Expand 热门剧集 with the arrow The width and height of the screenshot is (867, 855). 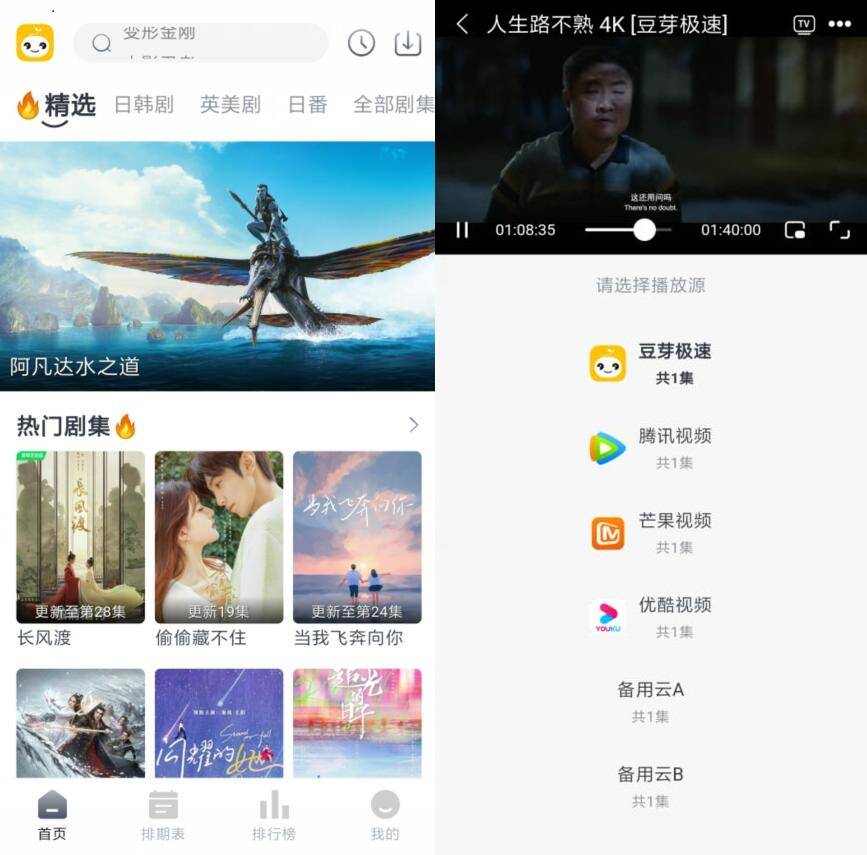[x=414, y=426]
